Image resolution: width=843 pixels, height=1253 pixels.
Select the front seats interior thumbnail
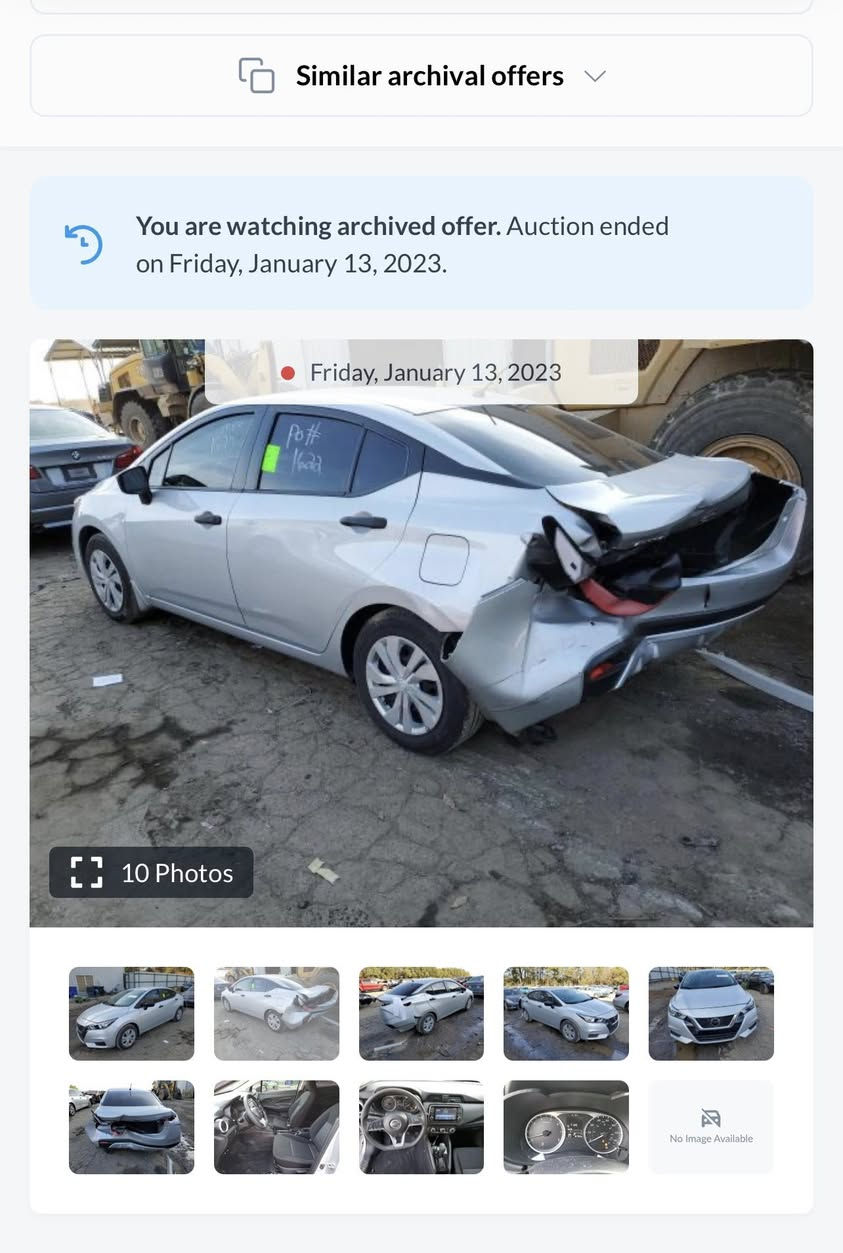coord(276,1127)
